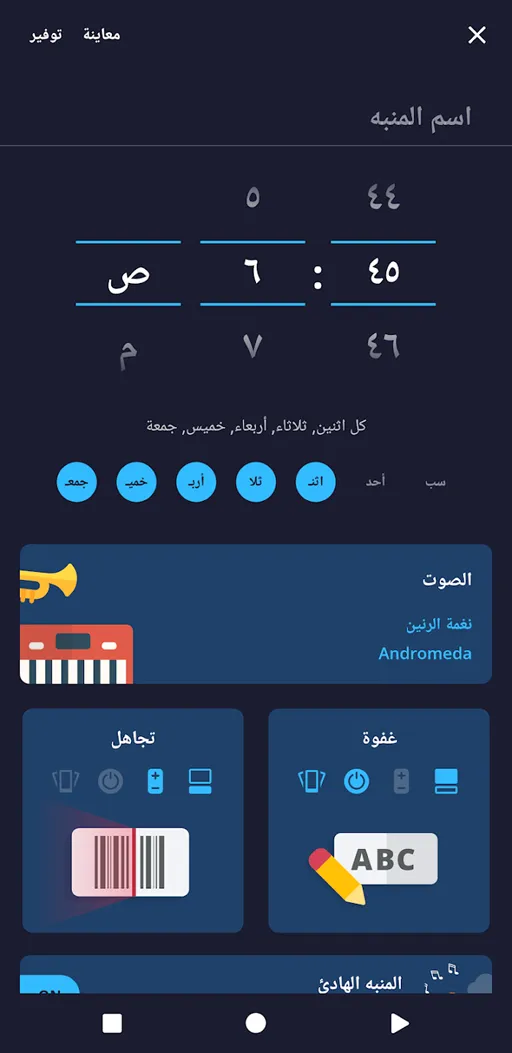512x1053 pixels.
Task: Close the alarm editor with the X
Action: coord(476,35)
